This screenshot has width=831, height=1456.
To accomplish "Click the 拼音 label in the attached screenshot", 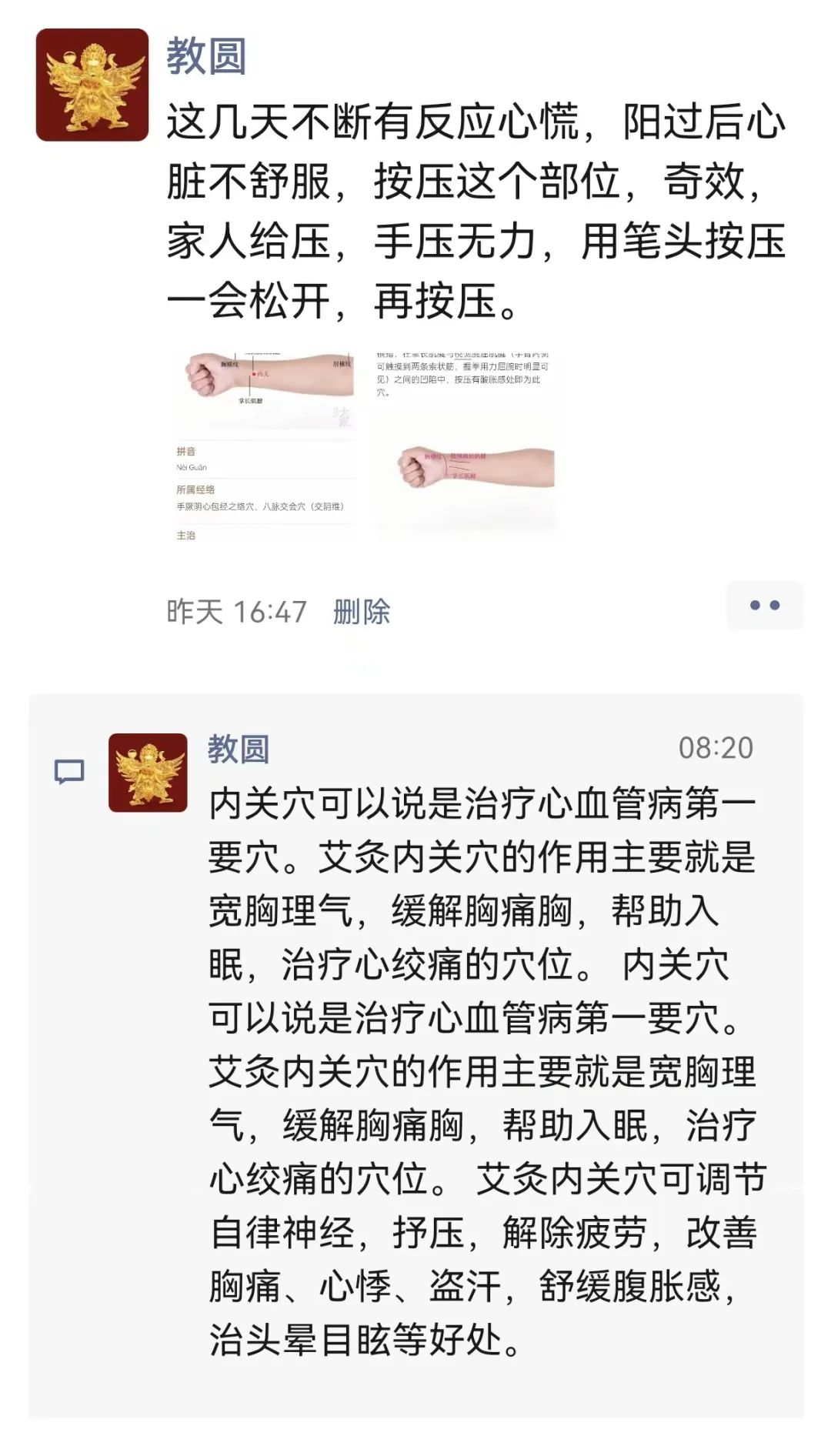I will coord(185,453).
